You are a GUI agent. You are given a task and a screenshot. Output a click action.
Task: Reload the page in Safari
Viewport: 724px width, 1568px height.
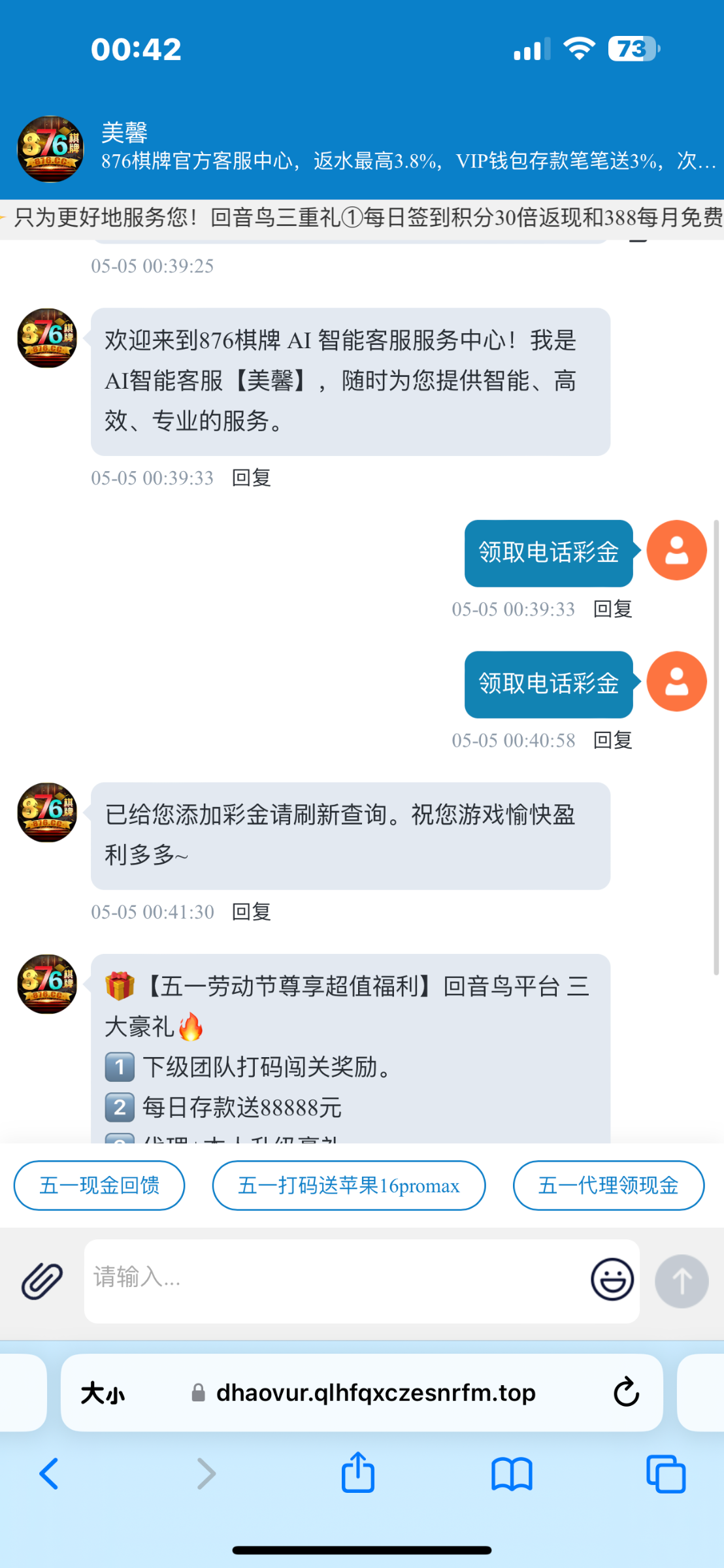click(x=626, y=1393)
